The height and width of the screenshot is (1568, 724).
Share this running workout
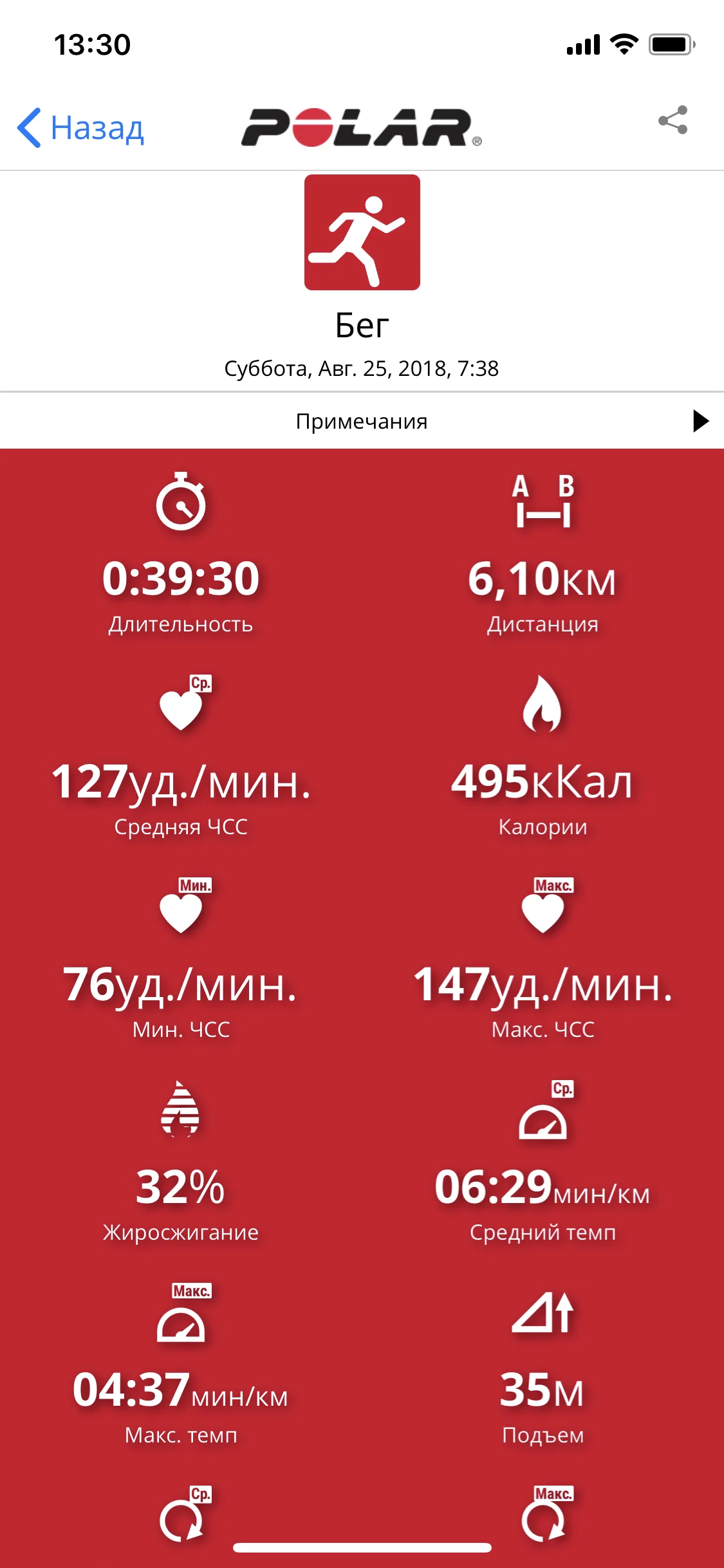coord(673,120)
